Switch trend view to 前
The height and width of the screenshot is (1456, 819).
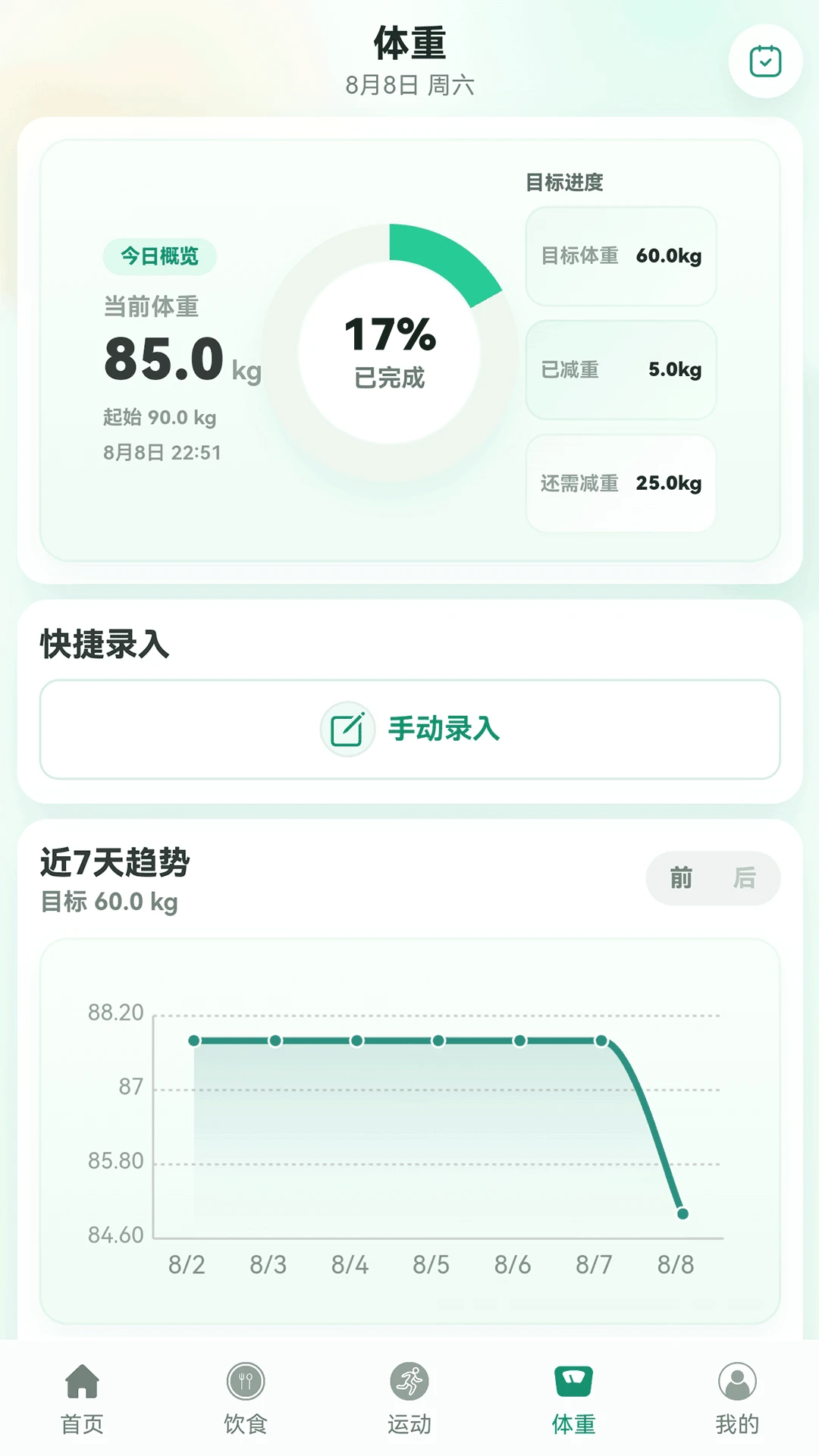[680, 878]
